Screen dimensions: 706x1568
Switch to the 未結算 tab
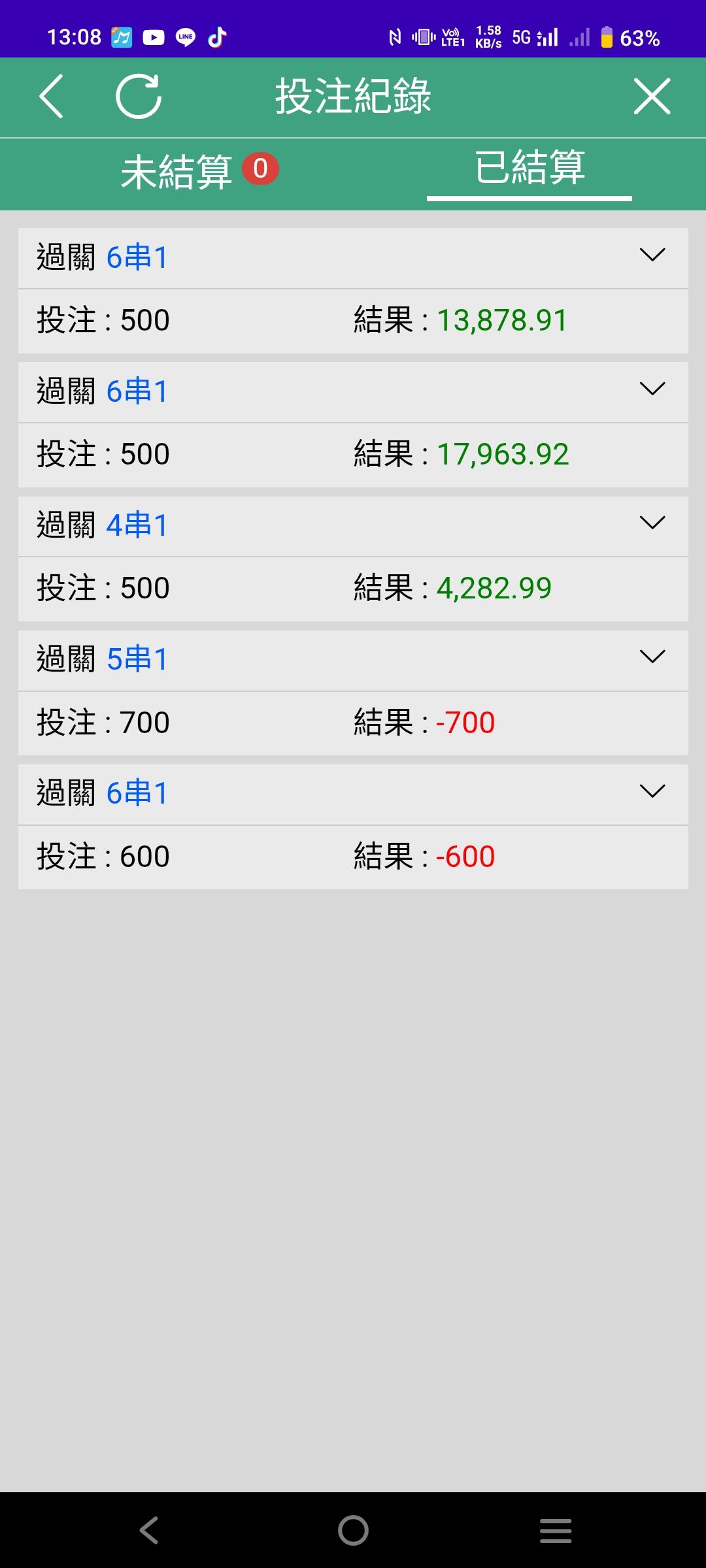pyautogui.click(x=199, y=171)
